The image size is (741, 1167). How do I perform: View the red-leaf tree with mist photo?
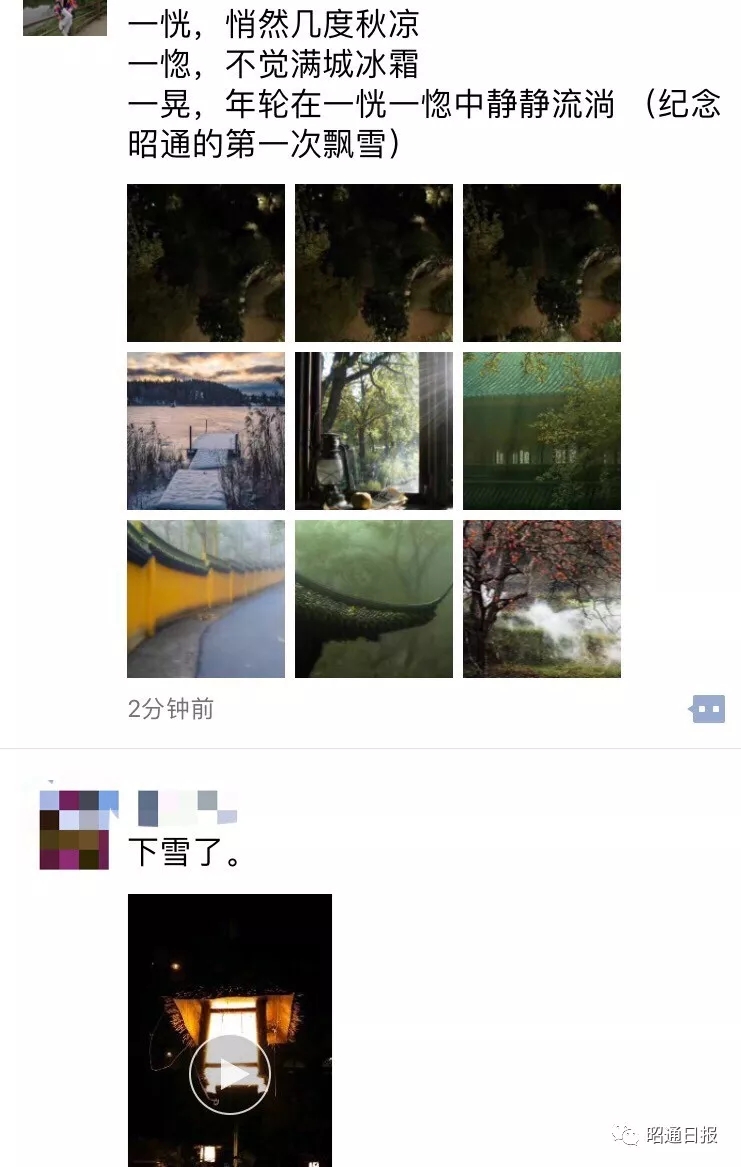tap(541, 599)
